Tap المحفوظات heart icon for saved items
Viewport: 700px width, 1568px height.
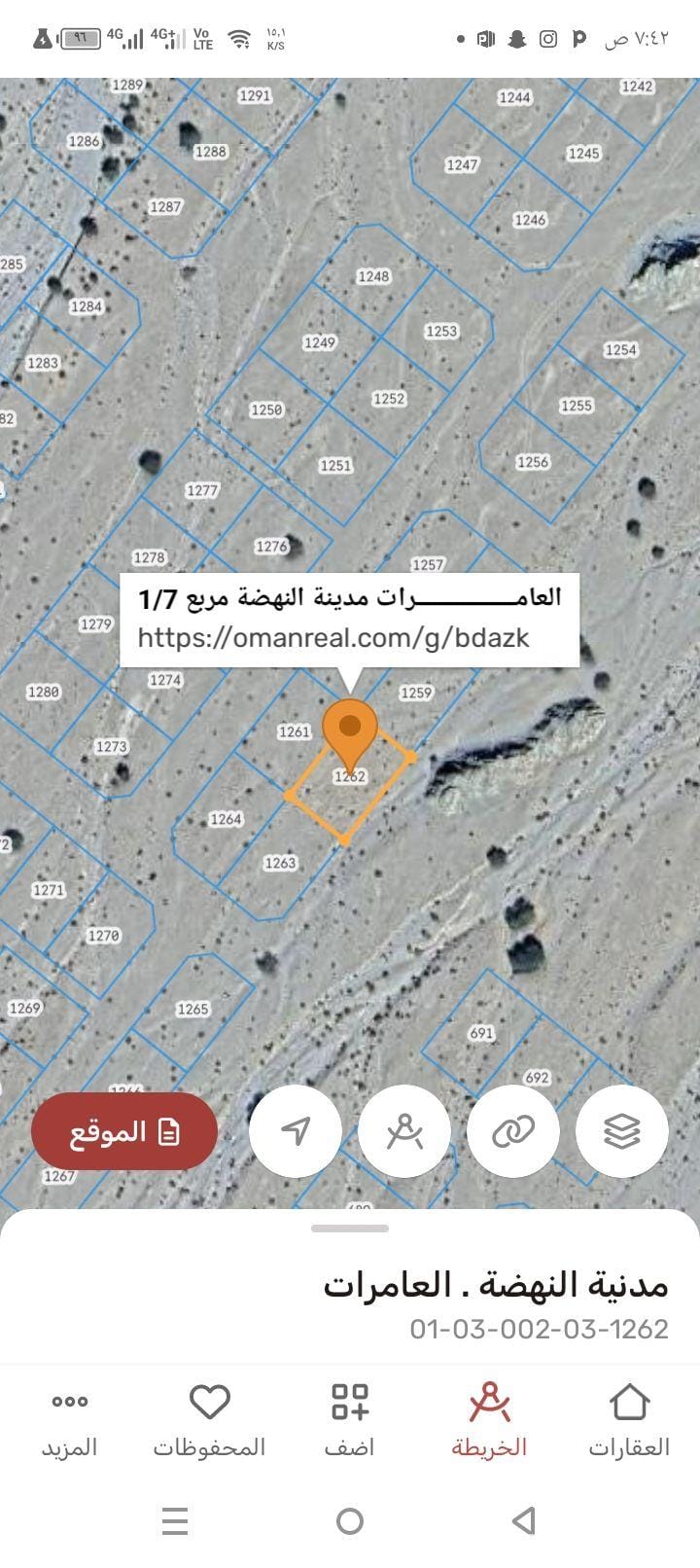click(x=208, y=1420)
